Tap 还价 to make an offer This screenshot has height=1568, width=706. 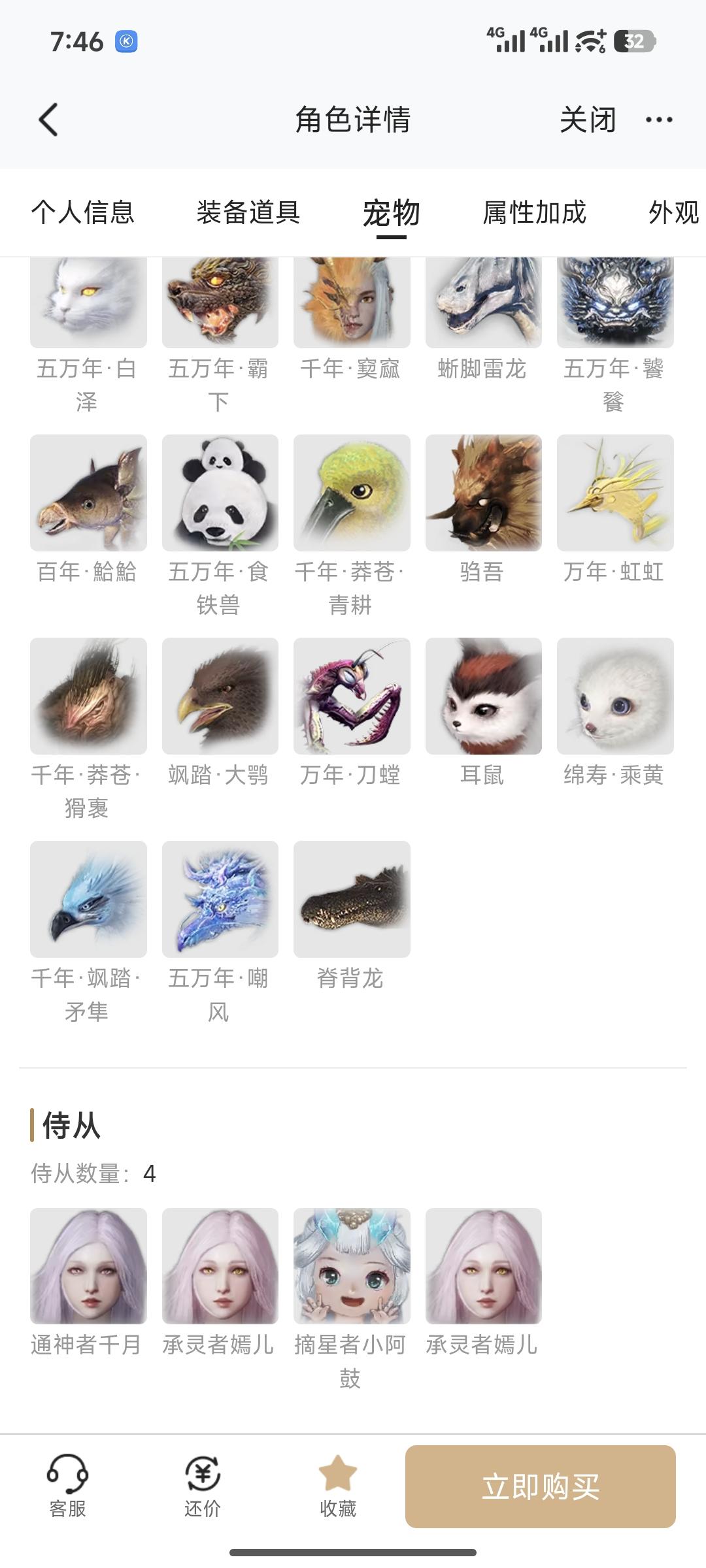pos(203,1486)
